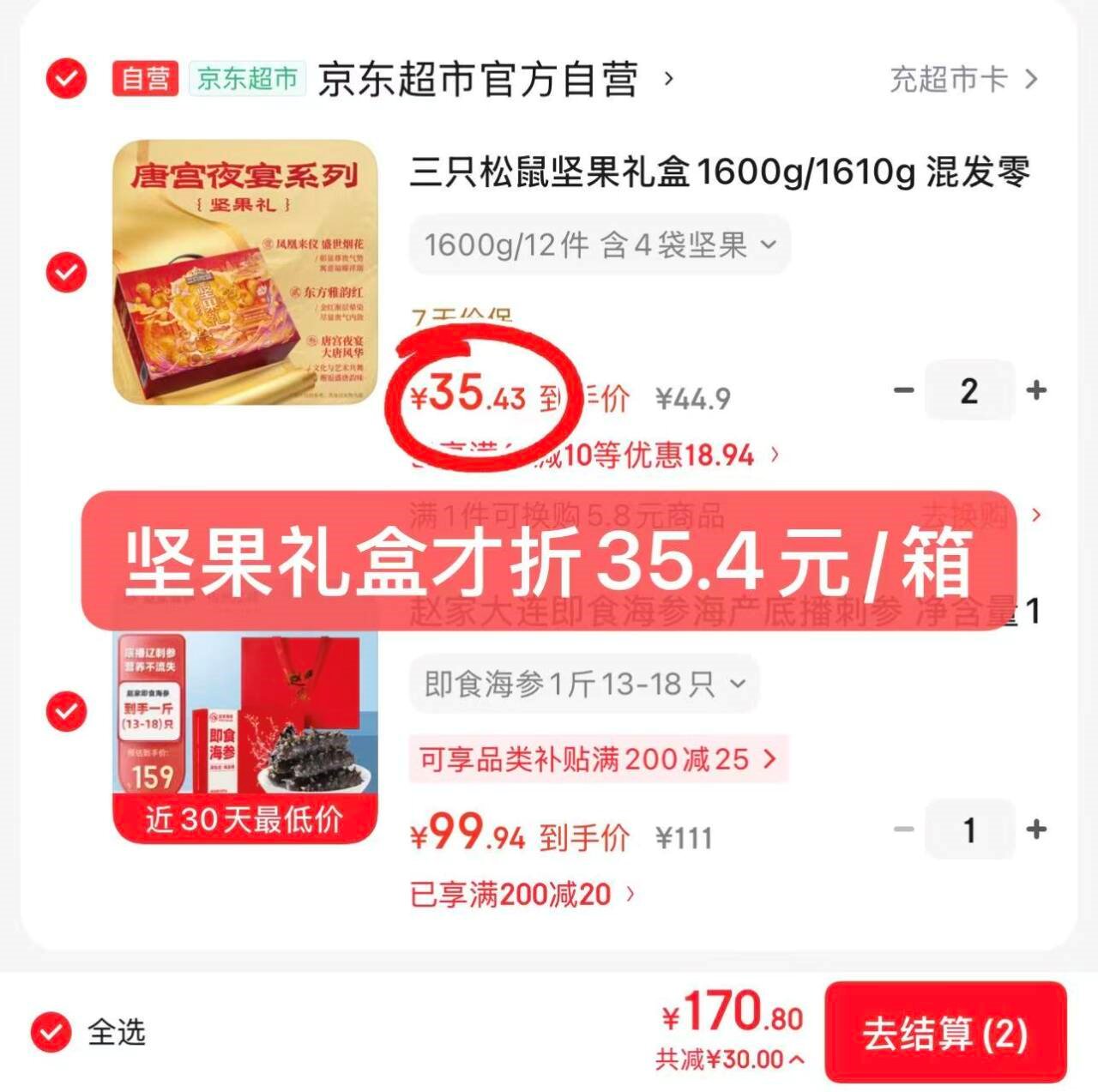Screen dimensions: 1098x1092
Task: View the 可享品类补贴满200减25 offer
Action: (x=597, y=759)
